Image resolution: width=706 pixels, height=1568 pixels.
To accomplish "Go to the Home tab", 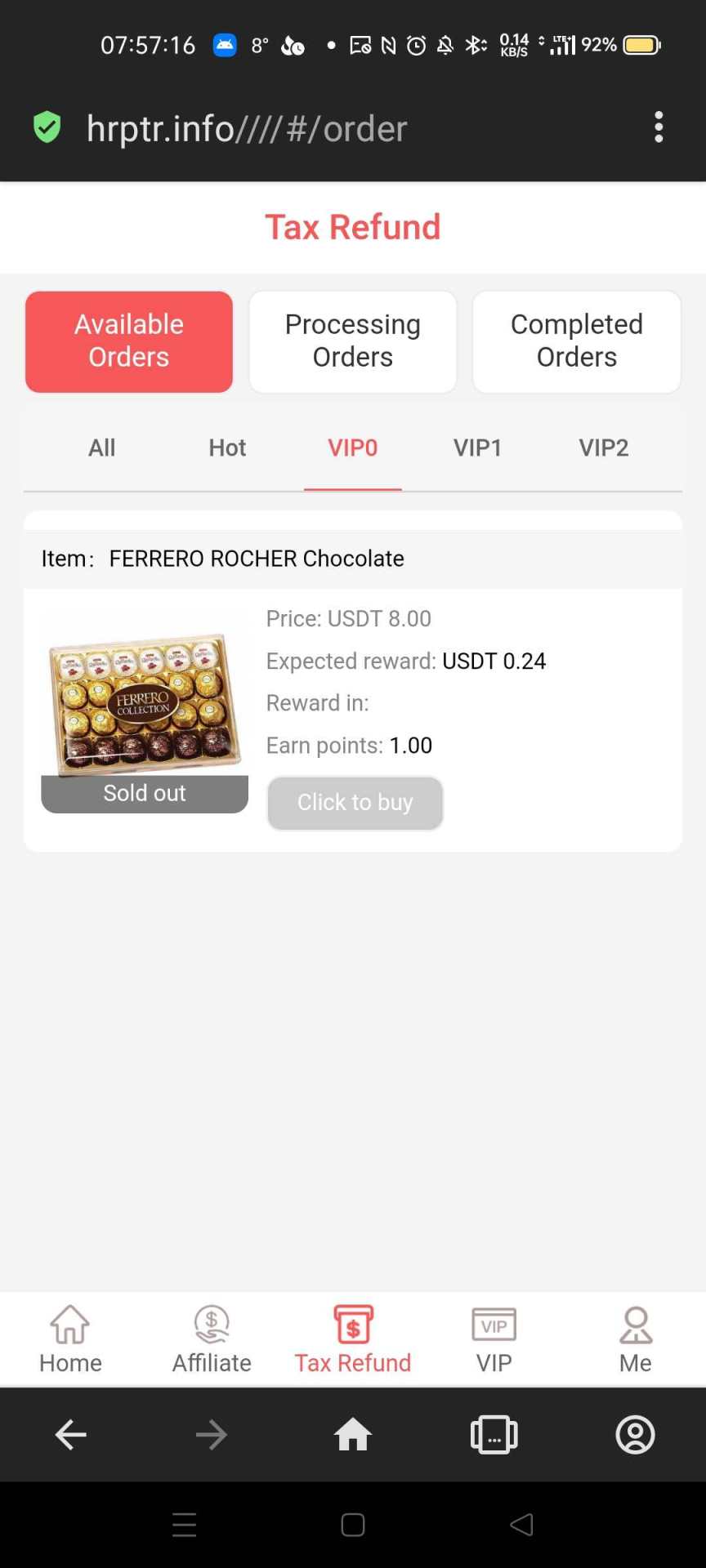I will pyautogui.click(x=70, y=1339).
